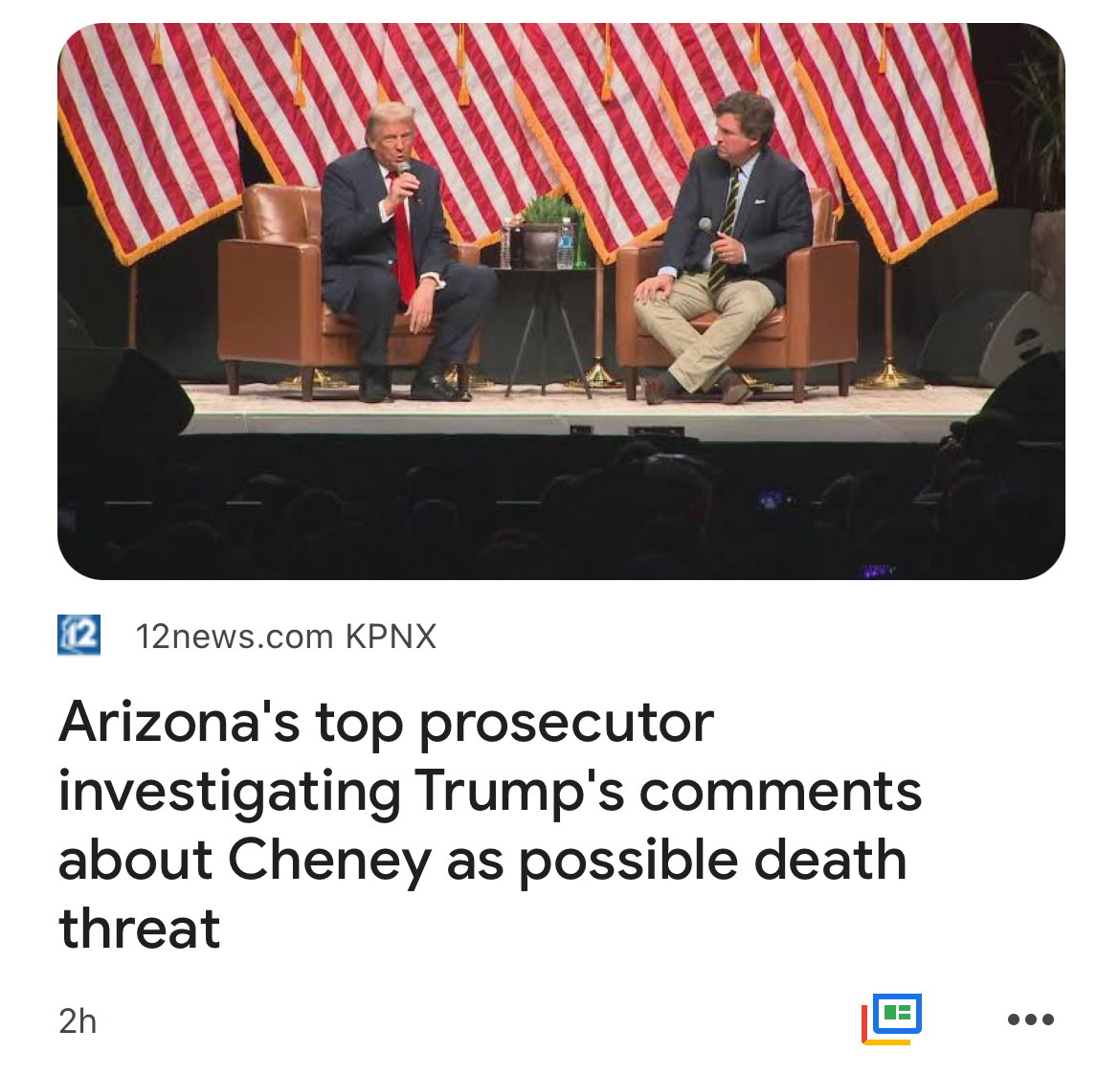Image resolution: width=1120 pixels, height=1075 pixels.
Task: Open the Arizona prosecutor Trump article image
Action: tap(561, 302)
